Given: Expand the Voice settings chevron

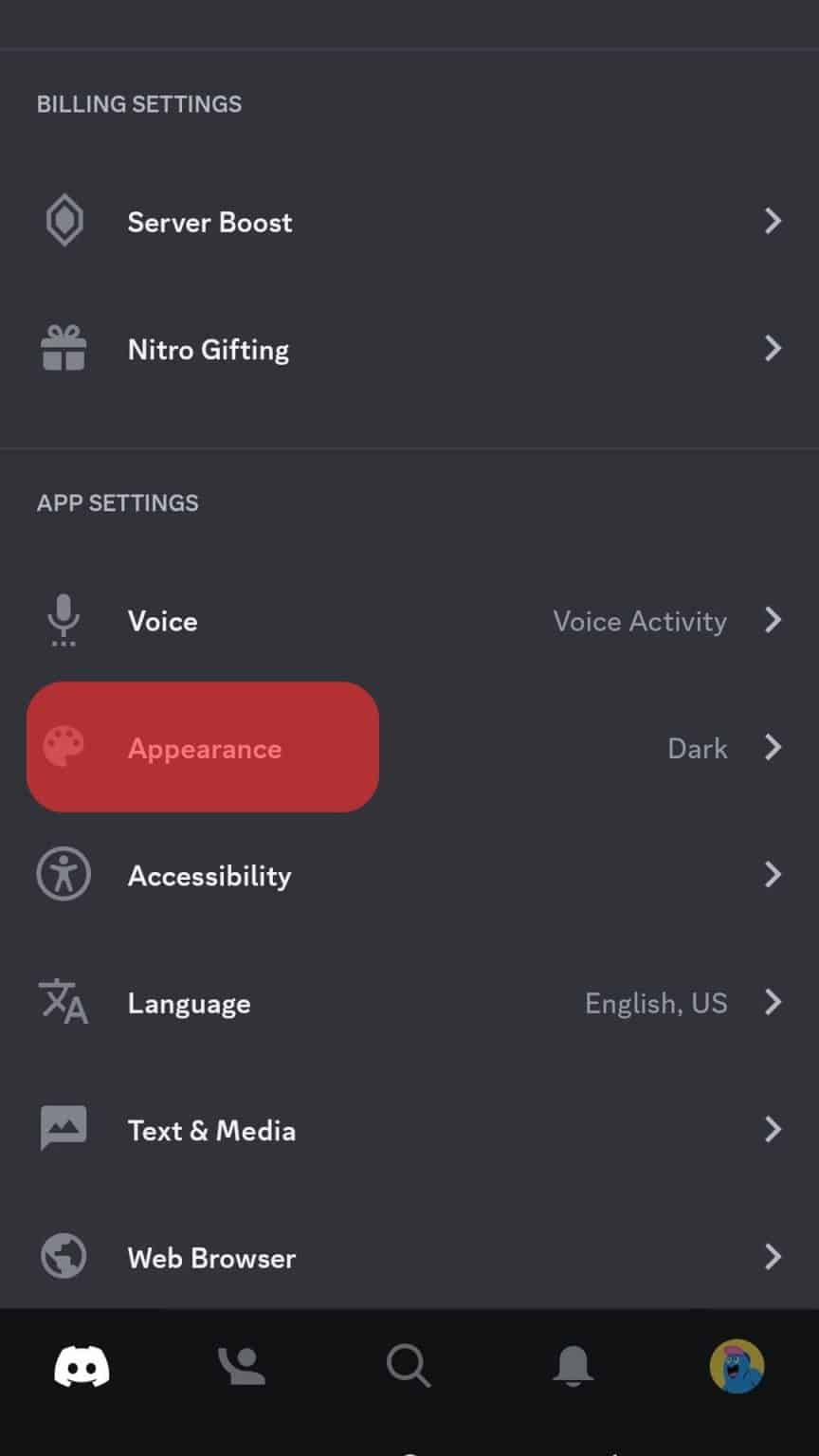Looking at the screenshot, I should pos(773,621).
